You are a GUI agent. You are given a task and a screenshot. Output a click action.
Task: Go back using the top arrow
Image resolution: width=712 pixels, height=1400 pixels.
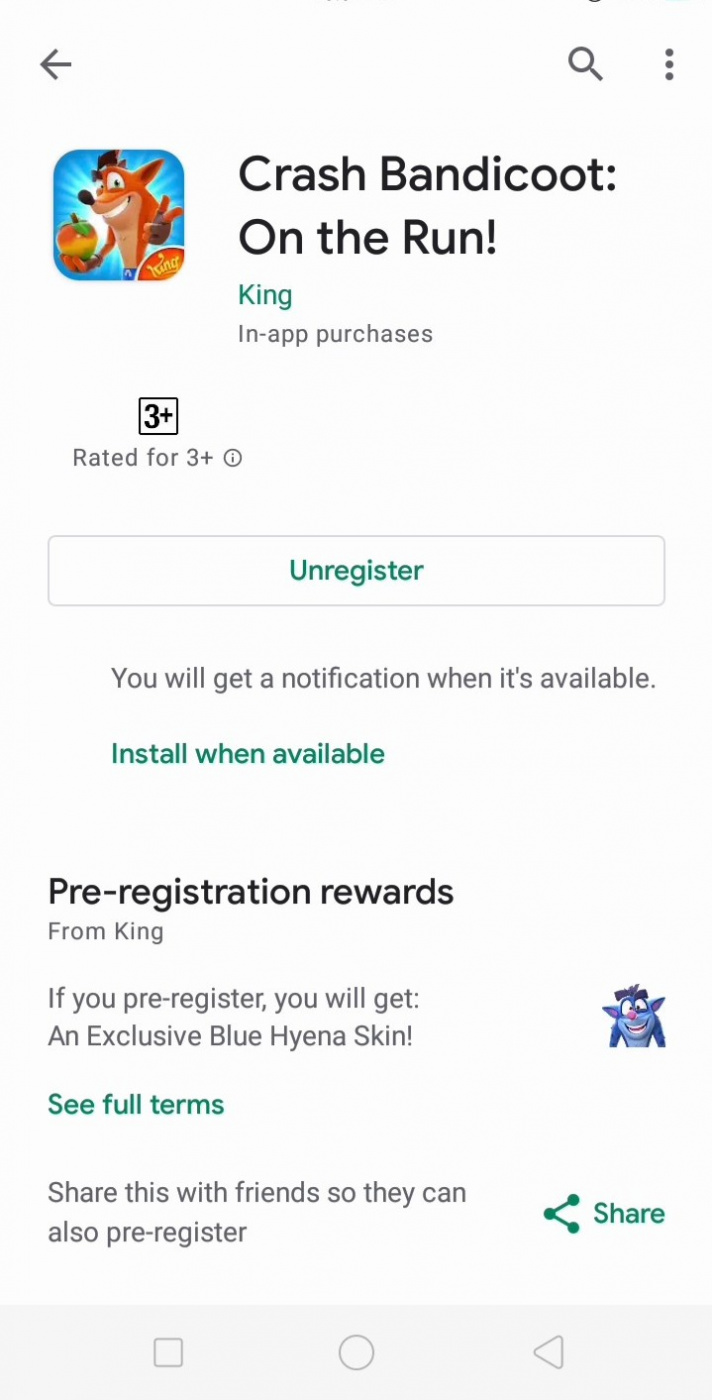[x=56, y=65]
